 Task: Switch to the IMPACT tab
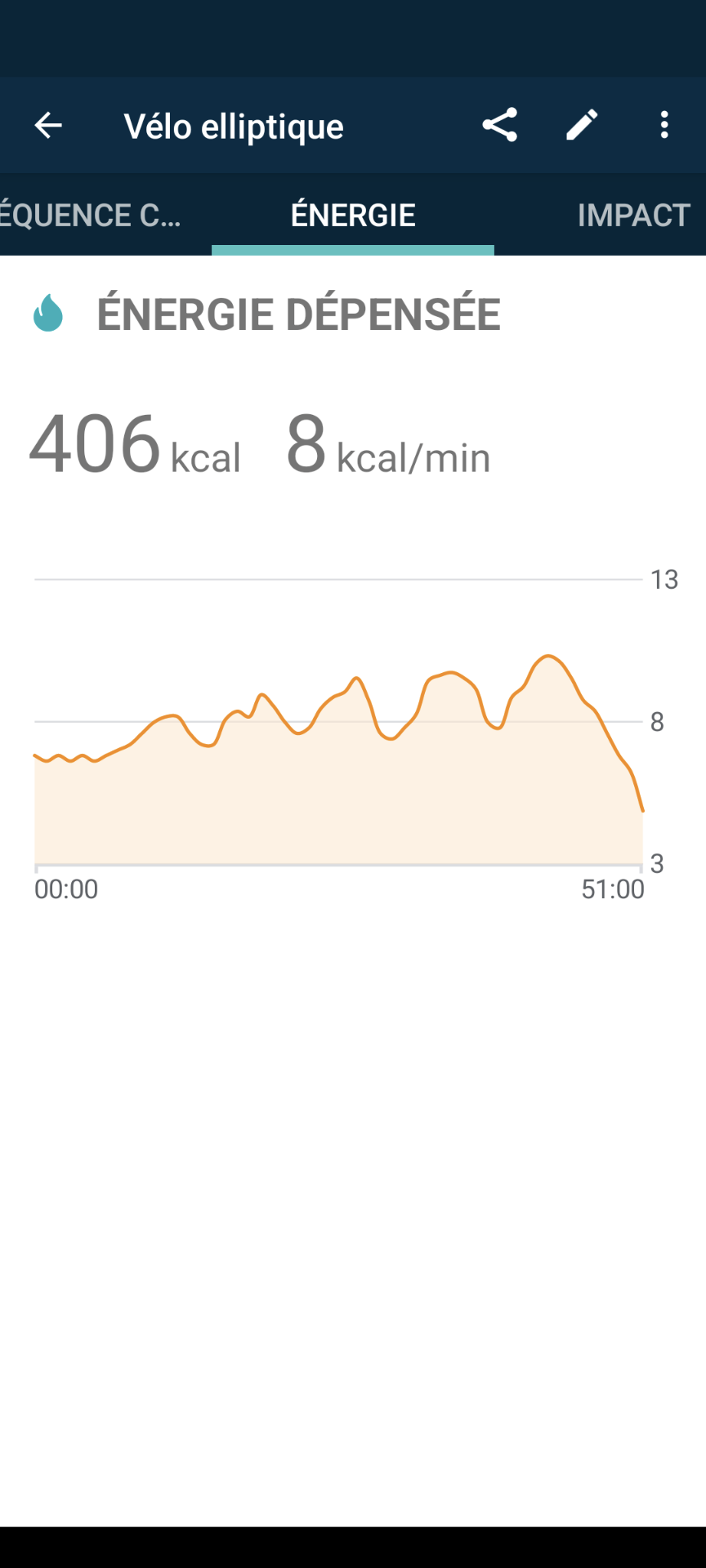[633, 216]
